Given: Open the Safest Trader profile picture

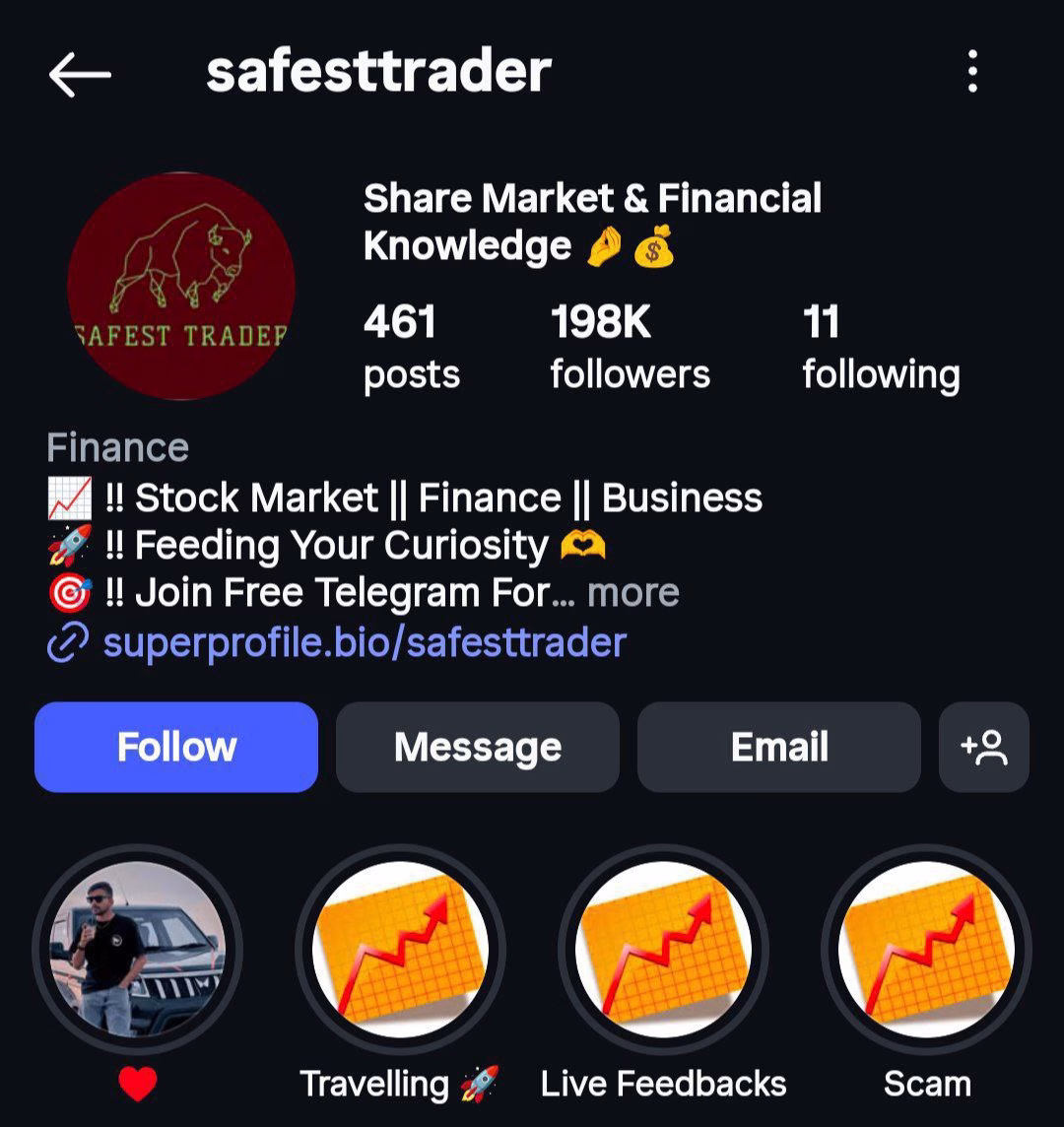Looking at the screenshot, I should [181, 286].
